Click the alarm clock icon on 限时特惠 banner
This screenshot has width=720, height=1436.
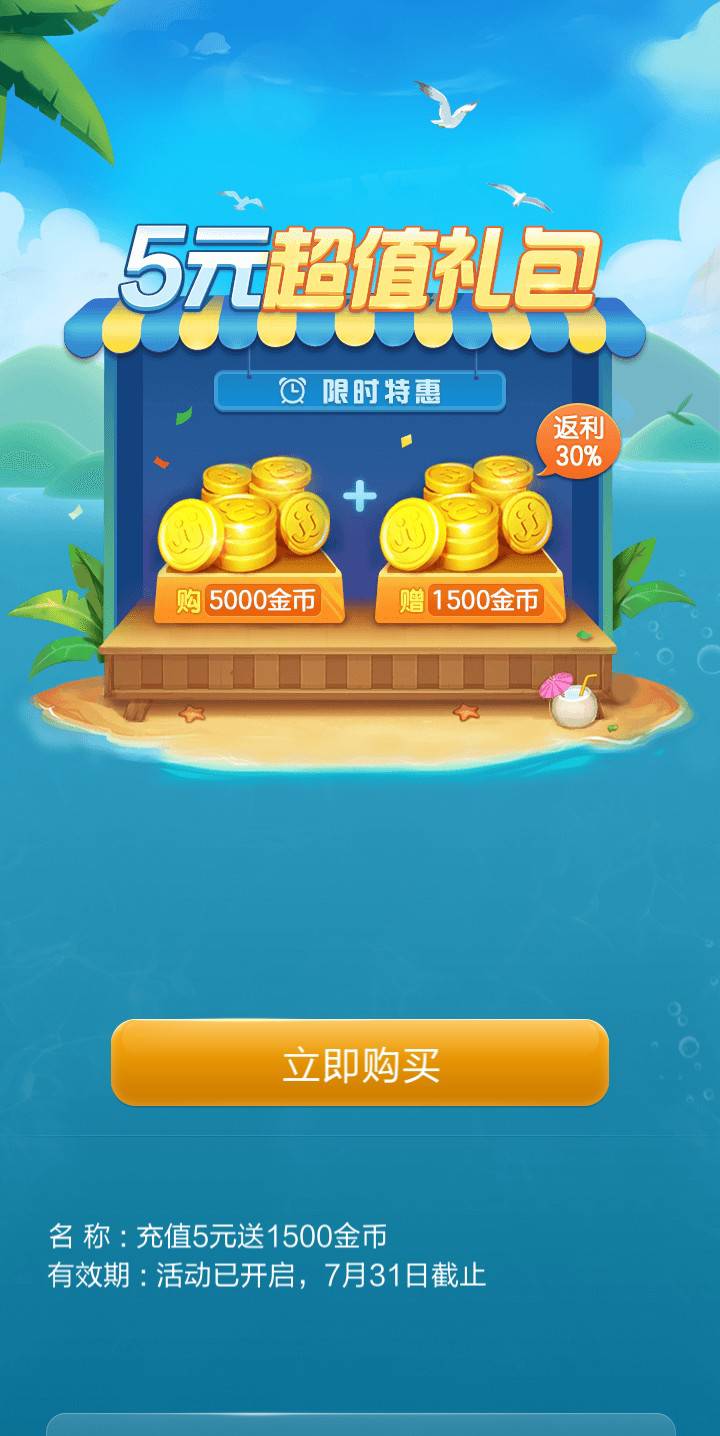[x=290, y=390]
